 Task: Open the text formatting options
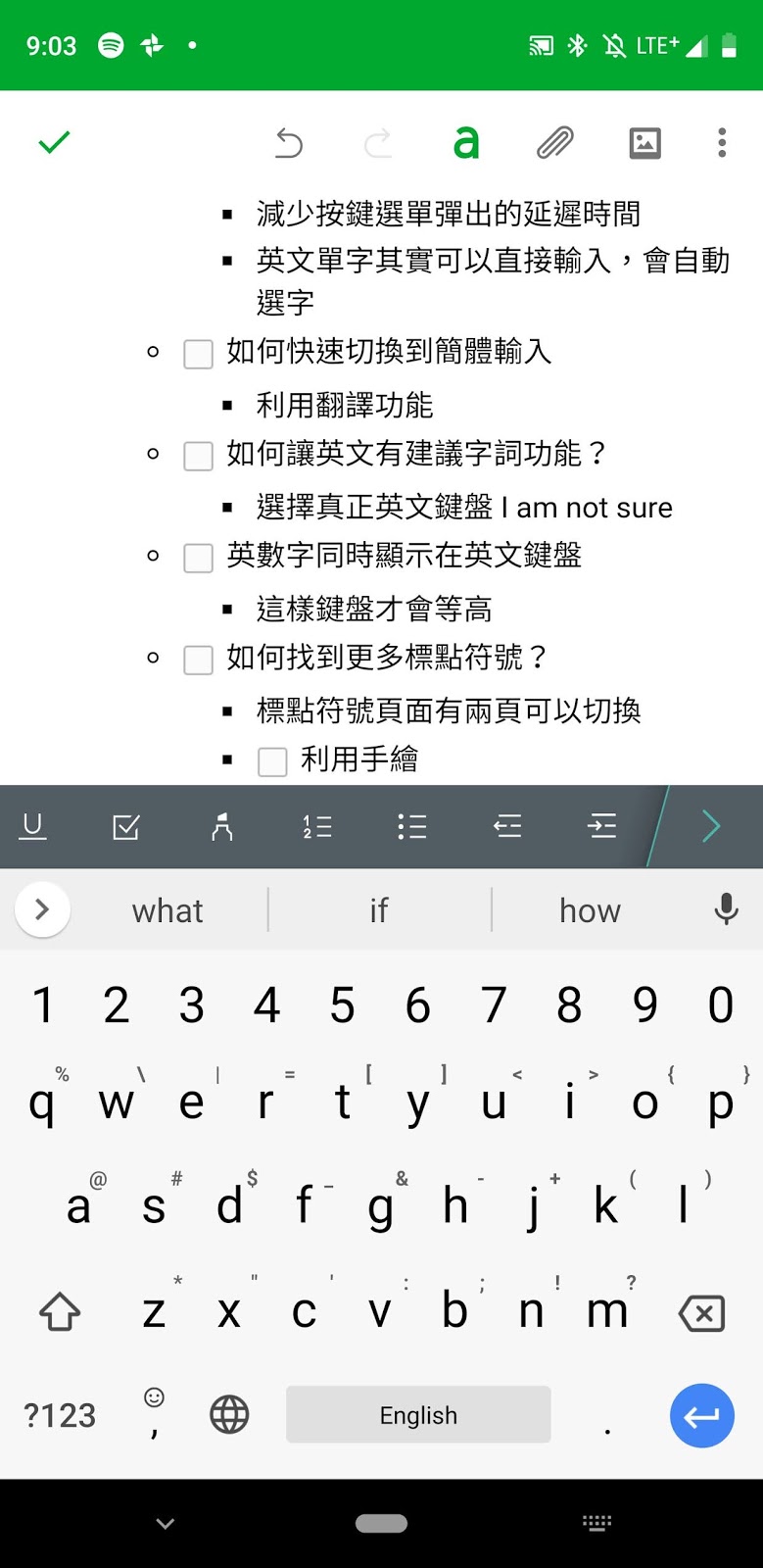[466, 143]
